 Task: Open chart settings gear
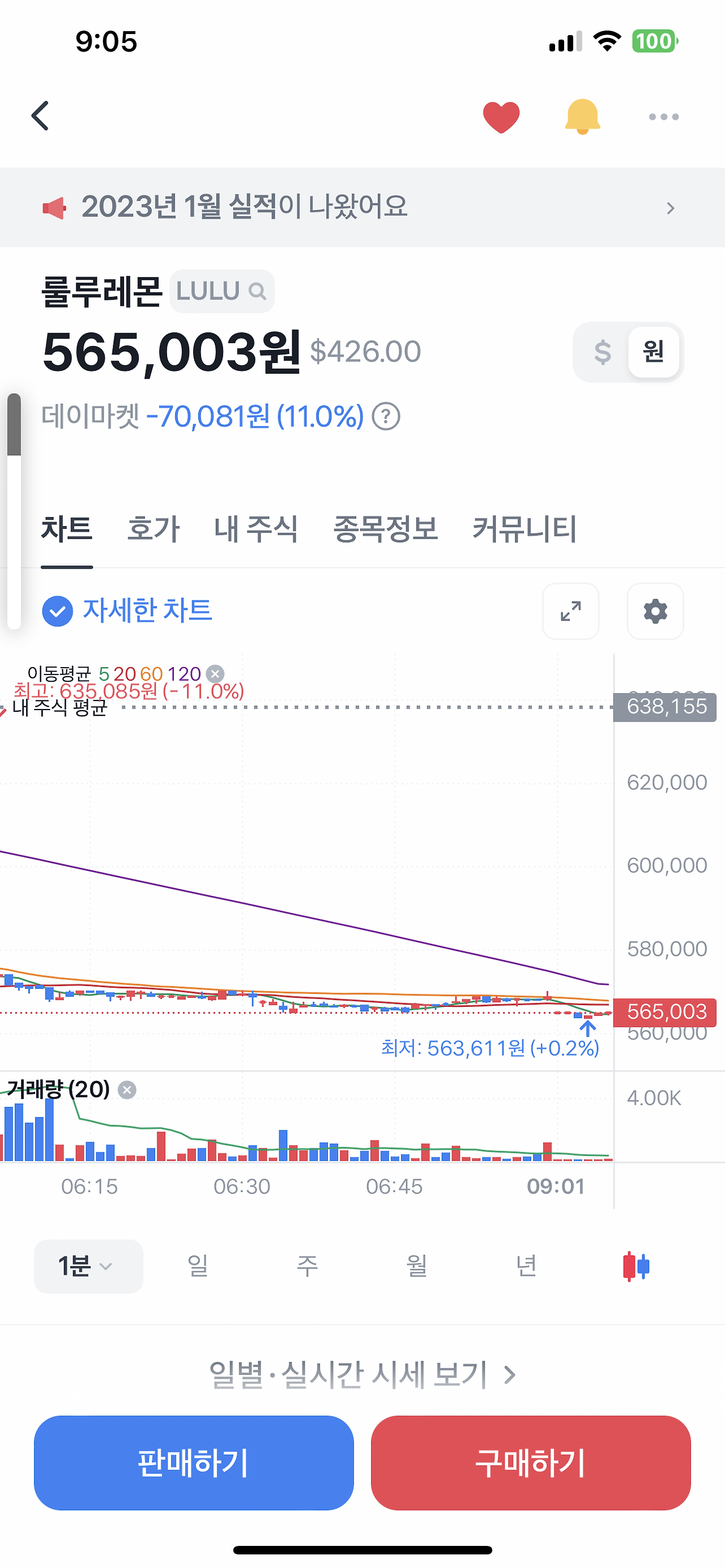click(x=655, y=611)
